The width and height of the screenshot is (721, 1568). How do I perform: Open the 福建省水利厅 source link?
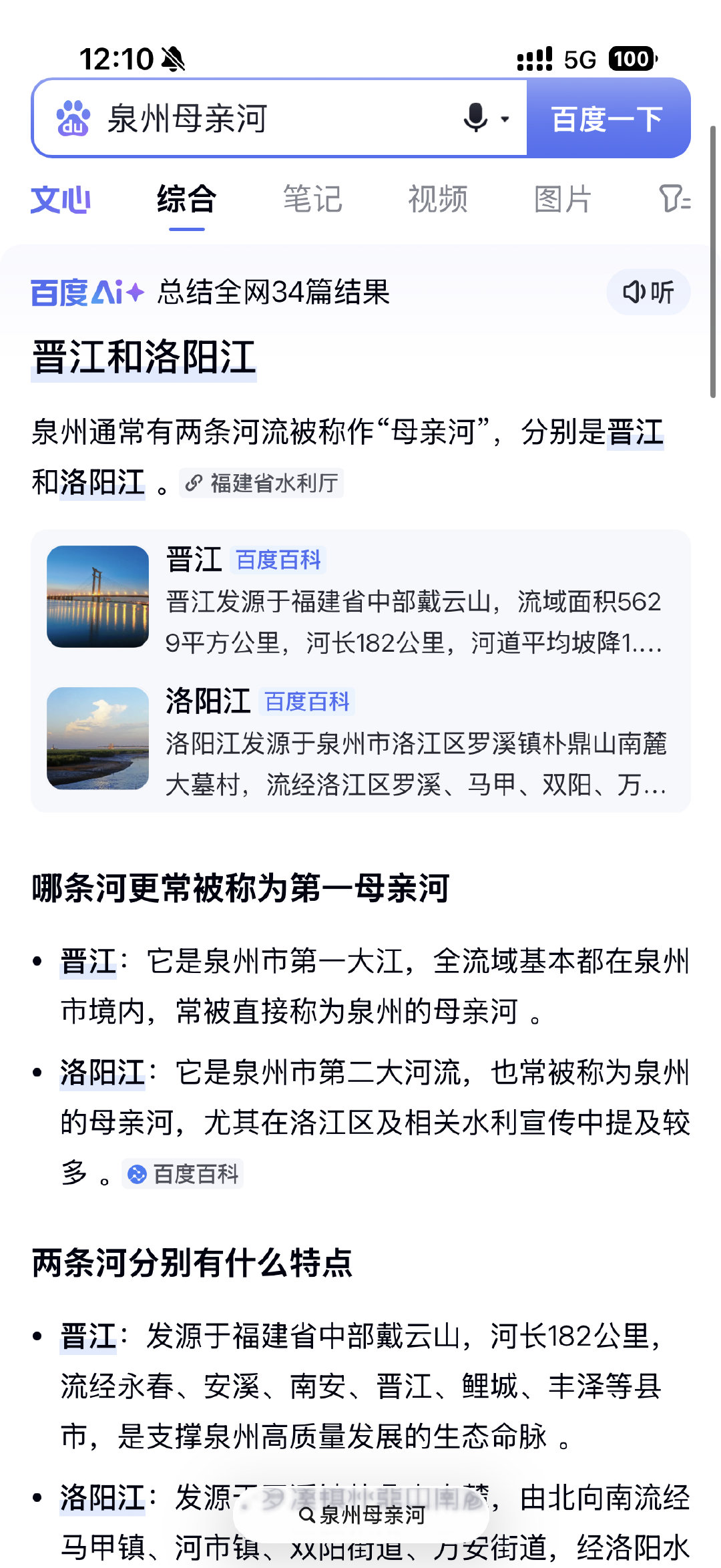tap(262, 483)
